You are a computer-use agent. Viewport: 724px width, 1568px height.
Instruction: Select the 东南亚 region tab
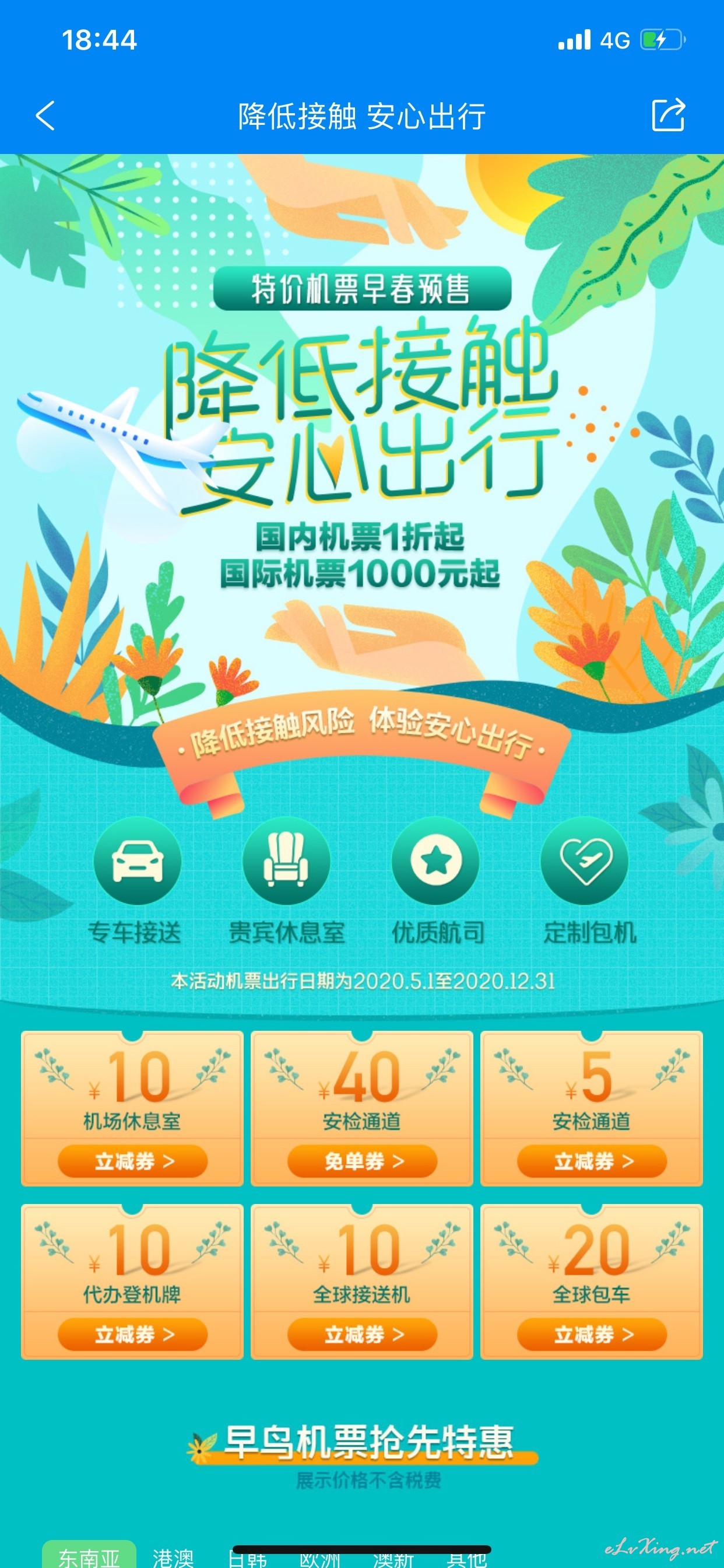(x=89, y=1555)
